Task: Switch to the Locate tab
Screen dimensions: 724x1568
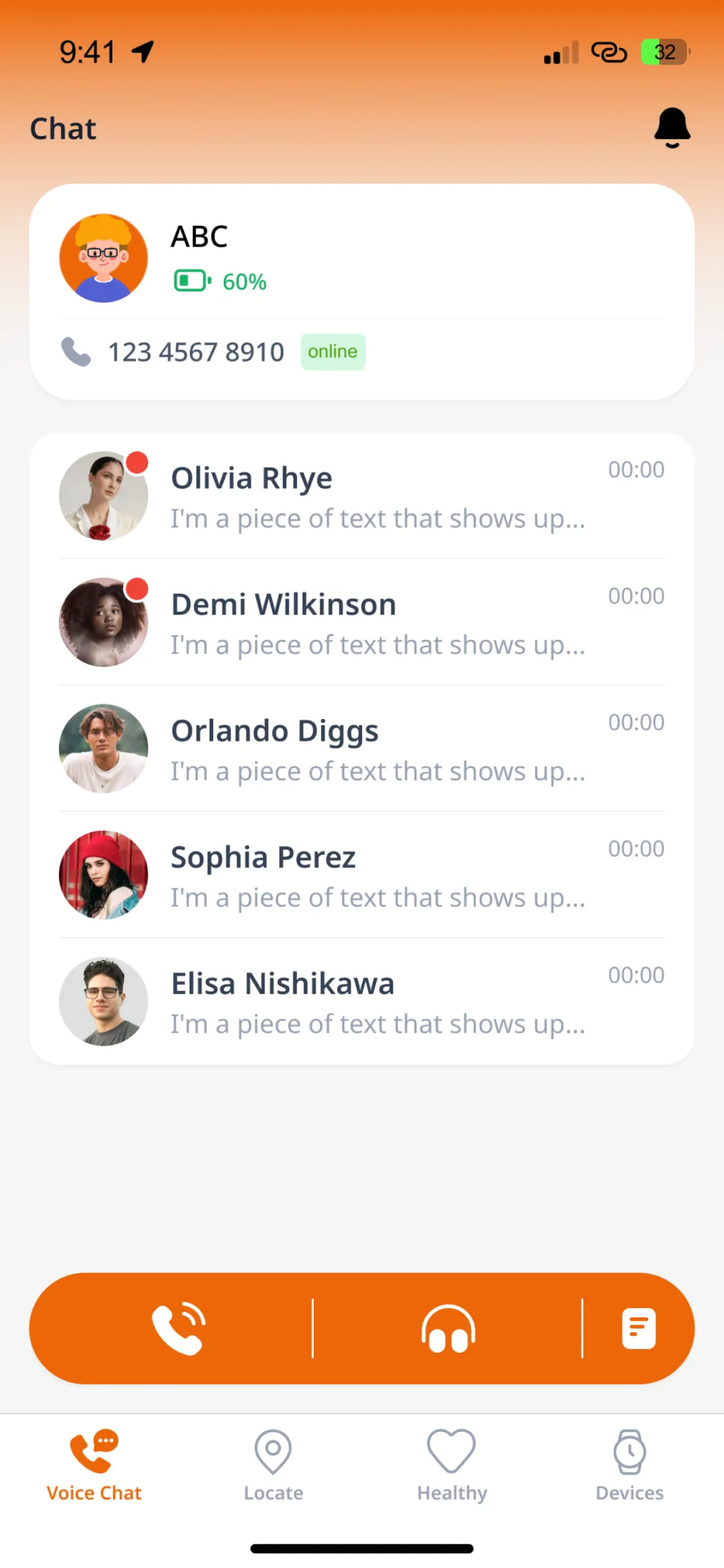Action: pos(274,1465)
